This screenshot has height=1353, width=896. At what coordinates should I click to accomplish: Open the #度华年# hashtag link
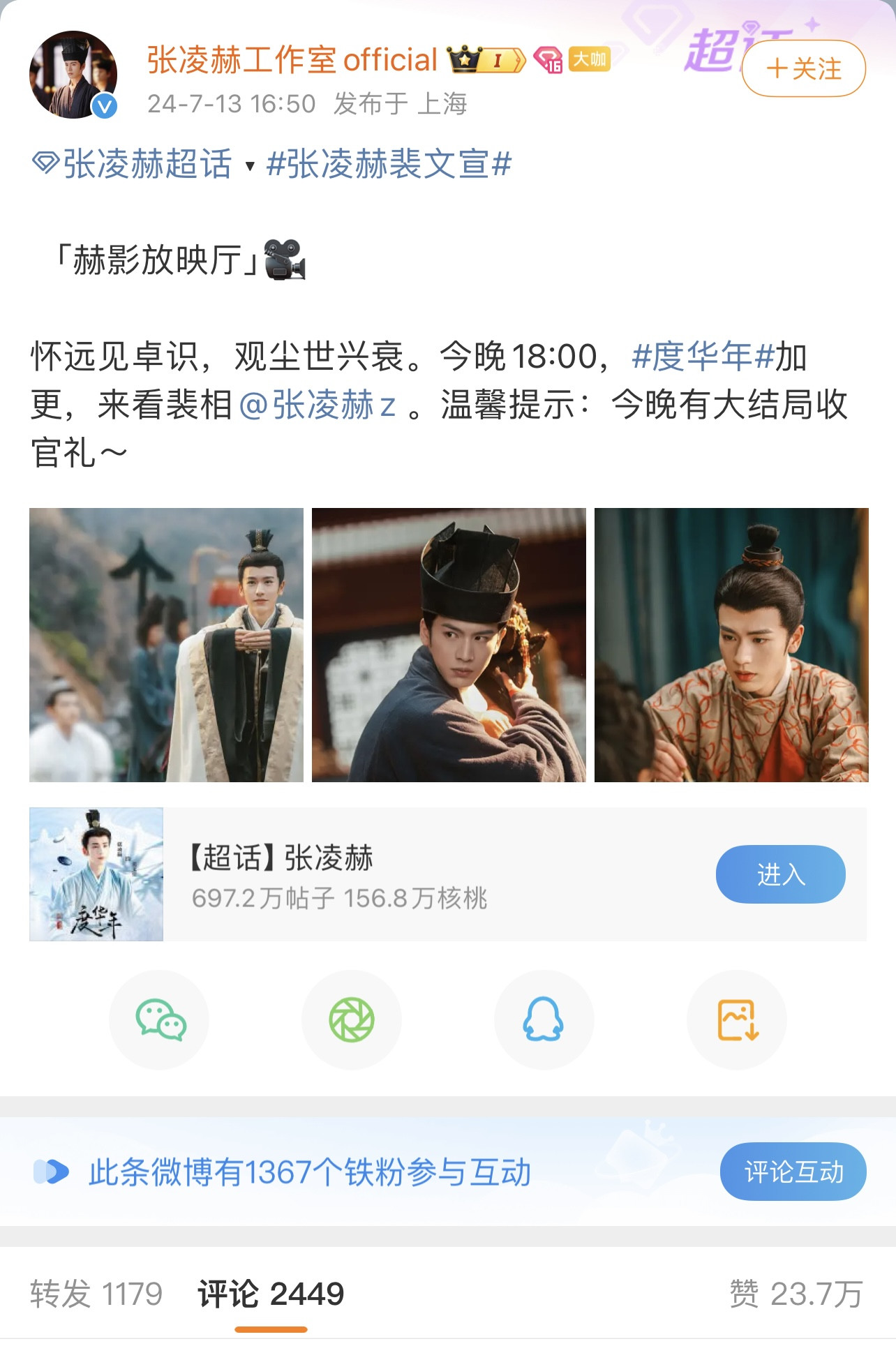(x=703, y=357)
